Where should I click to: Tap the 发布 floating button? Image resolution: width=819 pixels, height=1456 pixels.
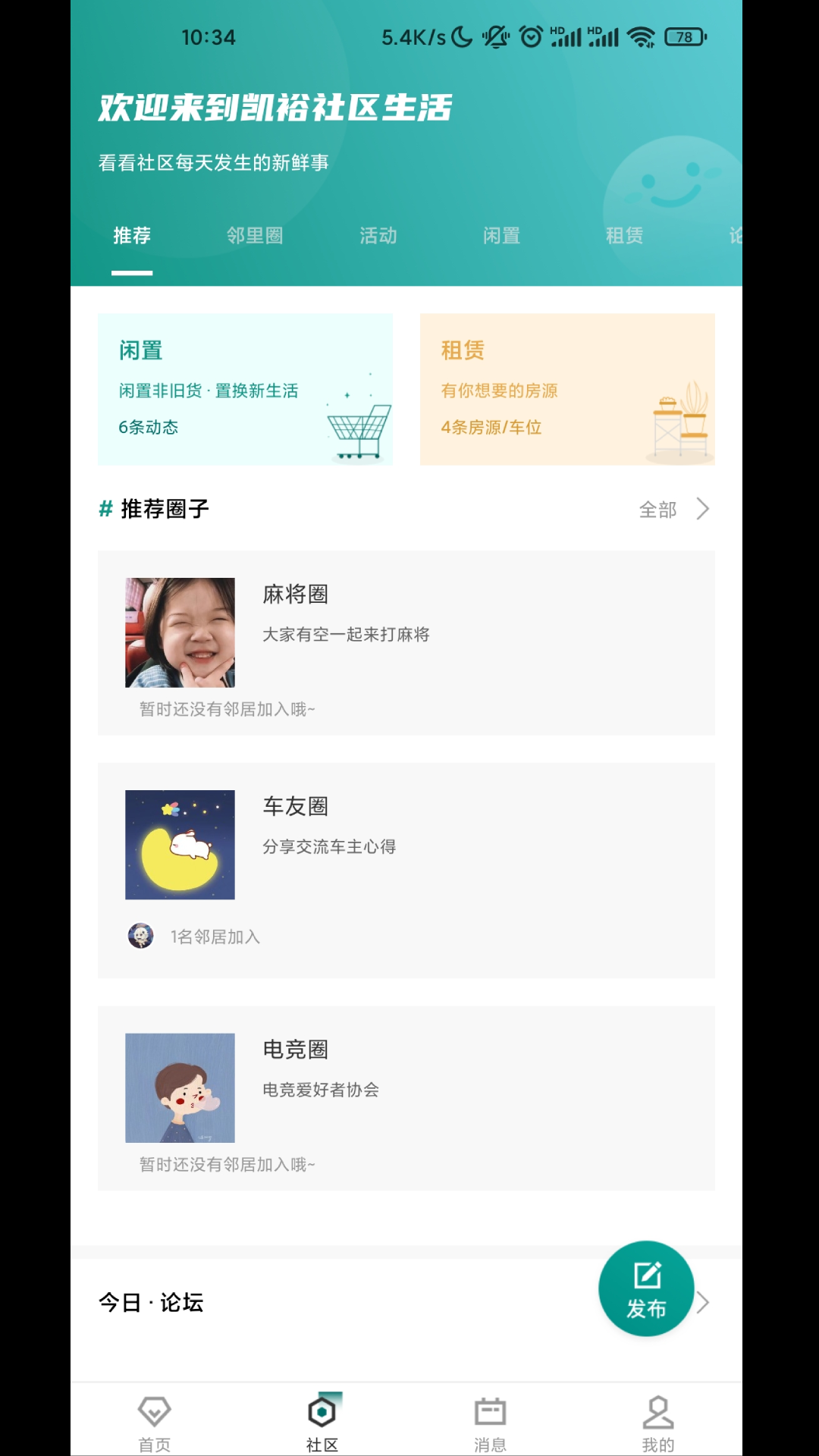tap(646, 1288)
